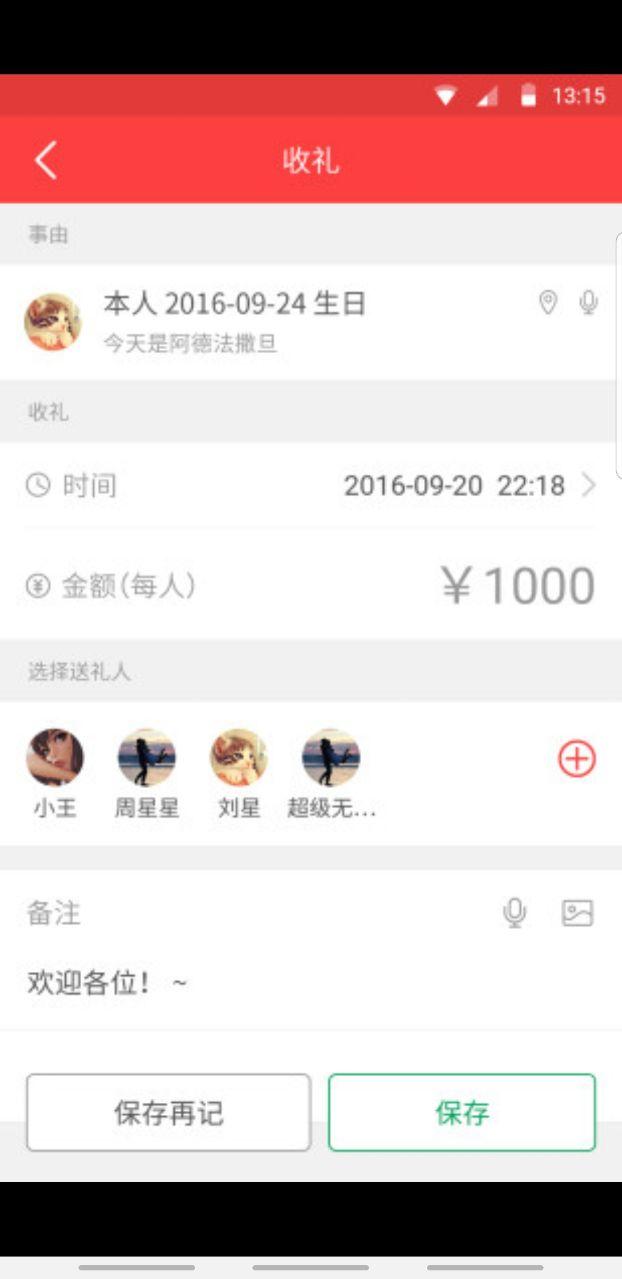Select gift giver 超级无…
The width and height of the screenshot is (622, 1279).
click(331, 772)
